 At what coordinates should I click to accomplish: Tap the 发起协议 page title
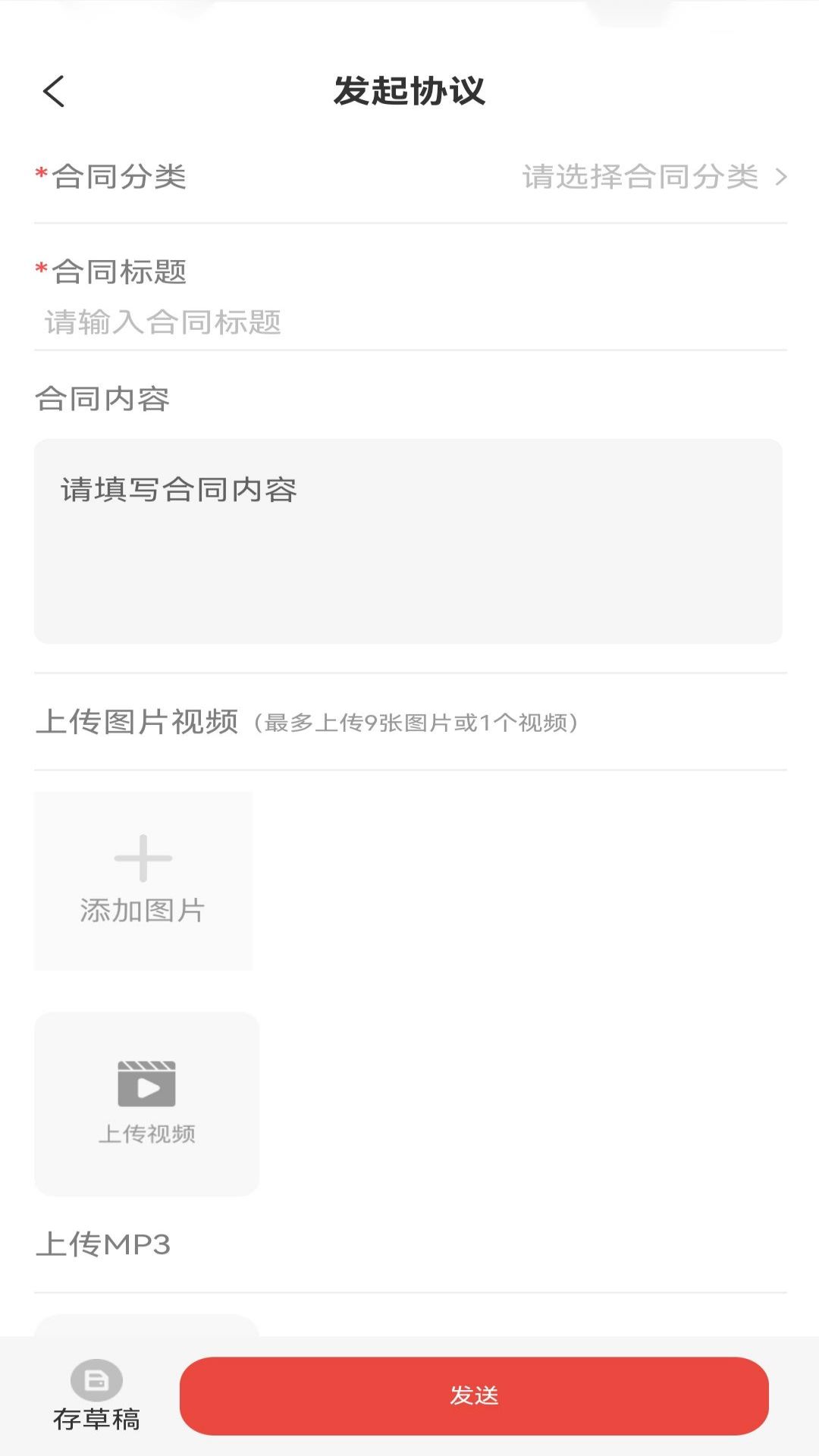(409, 89)
